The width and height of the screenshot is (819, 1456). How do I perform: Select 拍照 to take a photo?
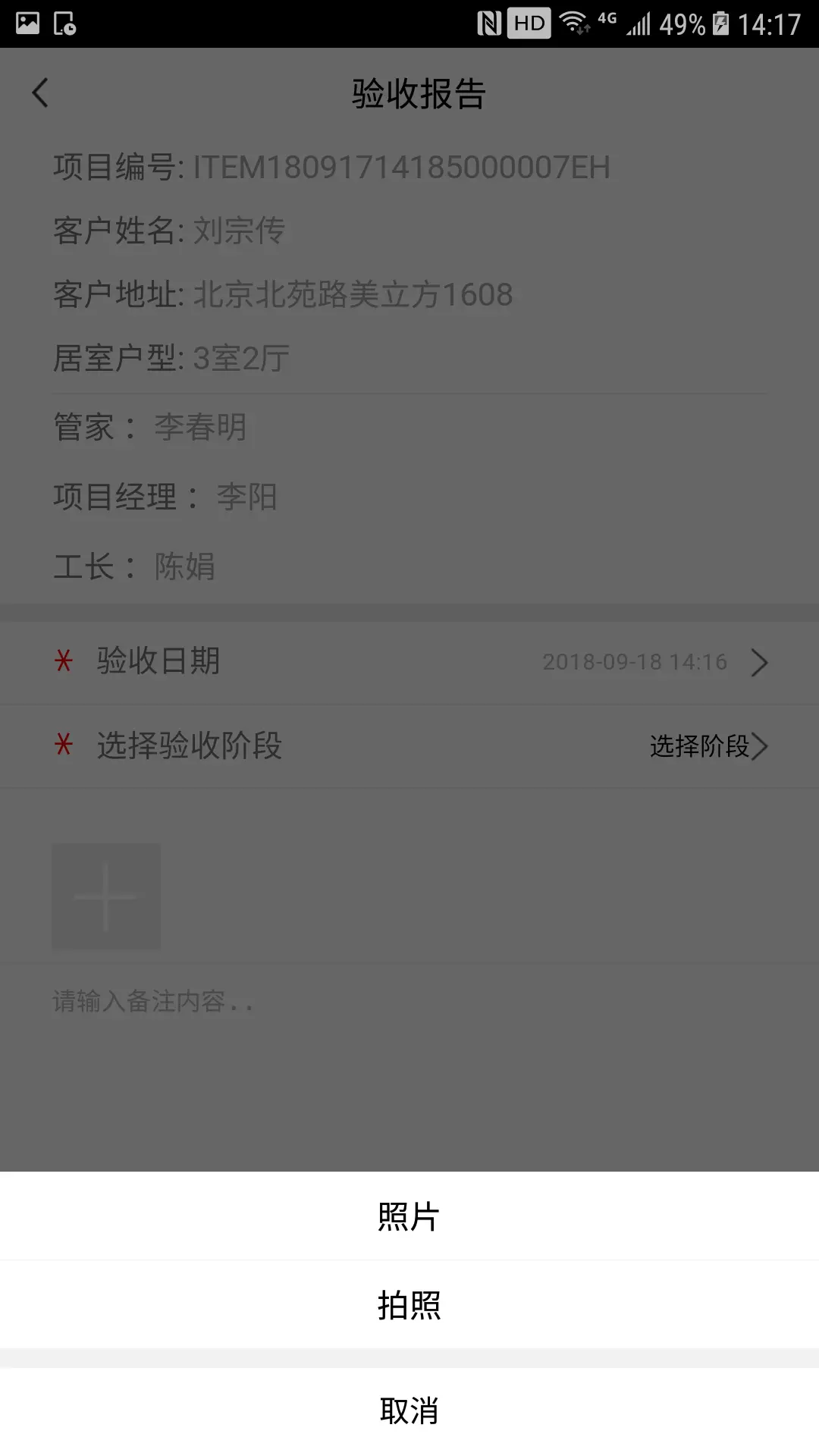409,1305
